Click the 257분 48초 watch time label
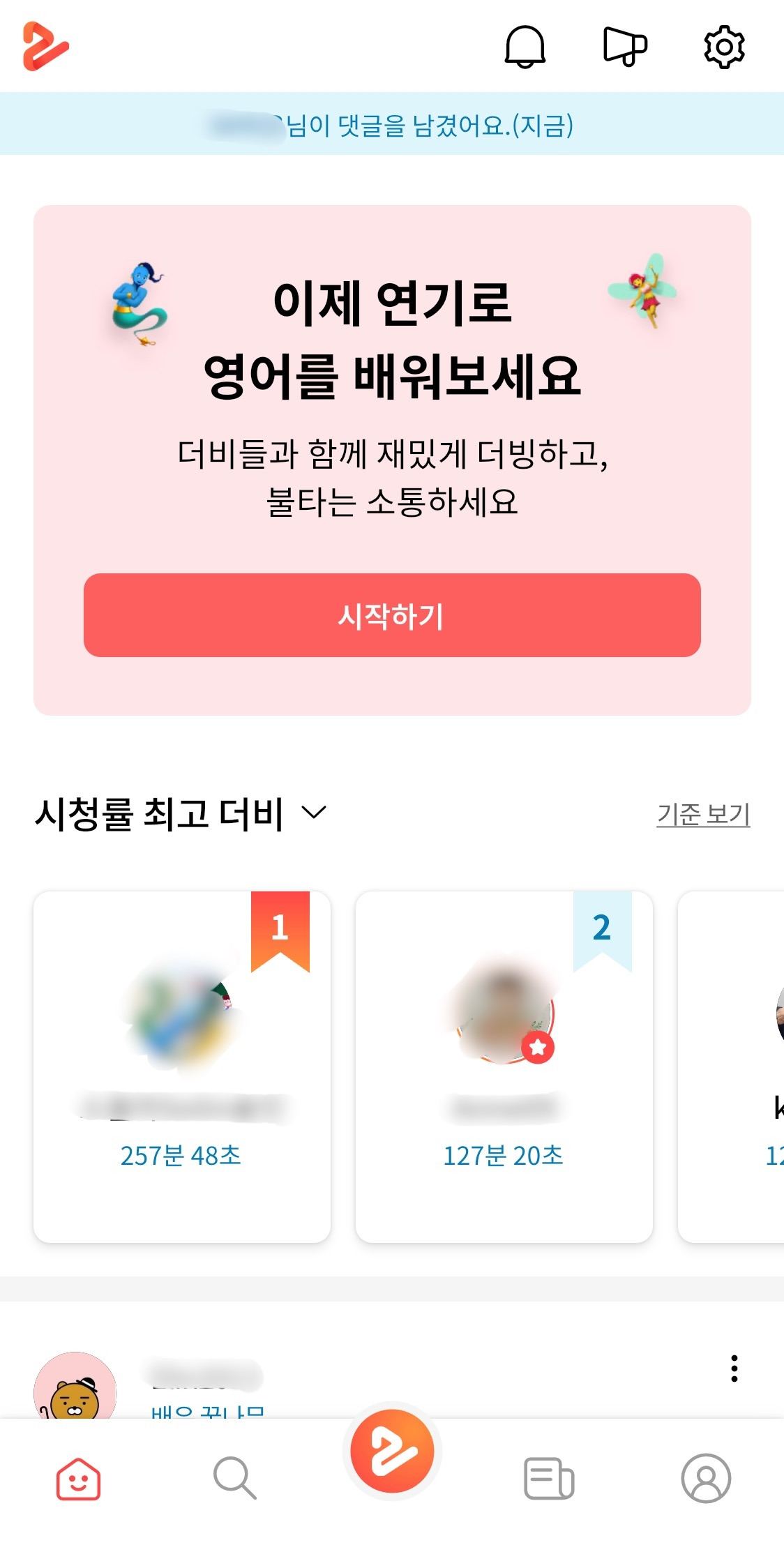 pyautogui.click(x=181, y=1156)
